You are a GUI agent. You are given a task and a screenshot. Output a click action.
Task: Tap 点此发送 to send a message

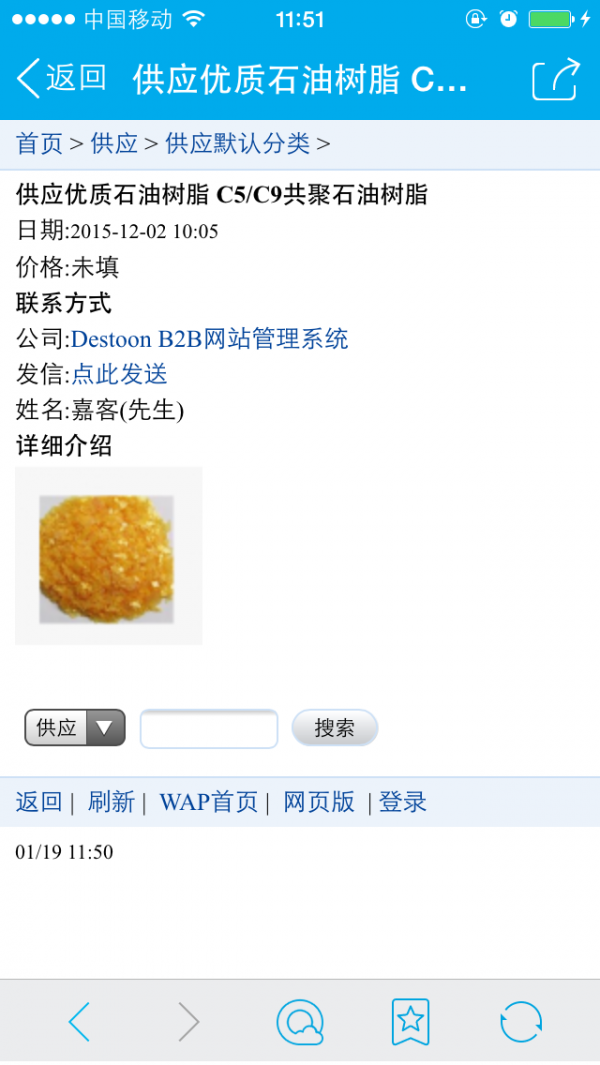click(x=119, y=375)
